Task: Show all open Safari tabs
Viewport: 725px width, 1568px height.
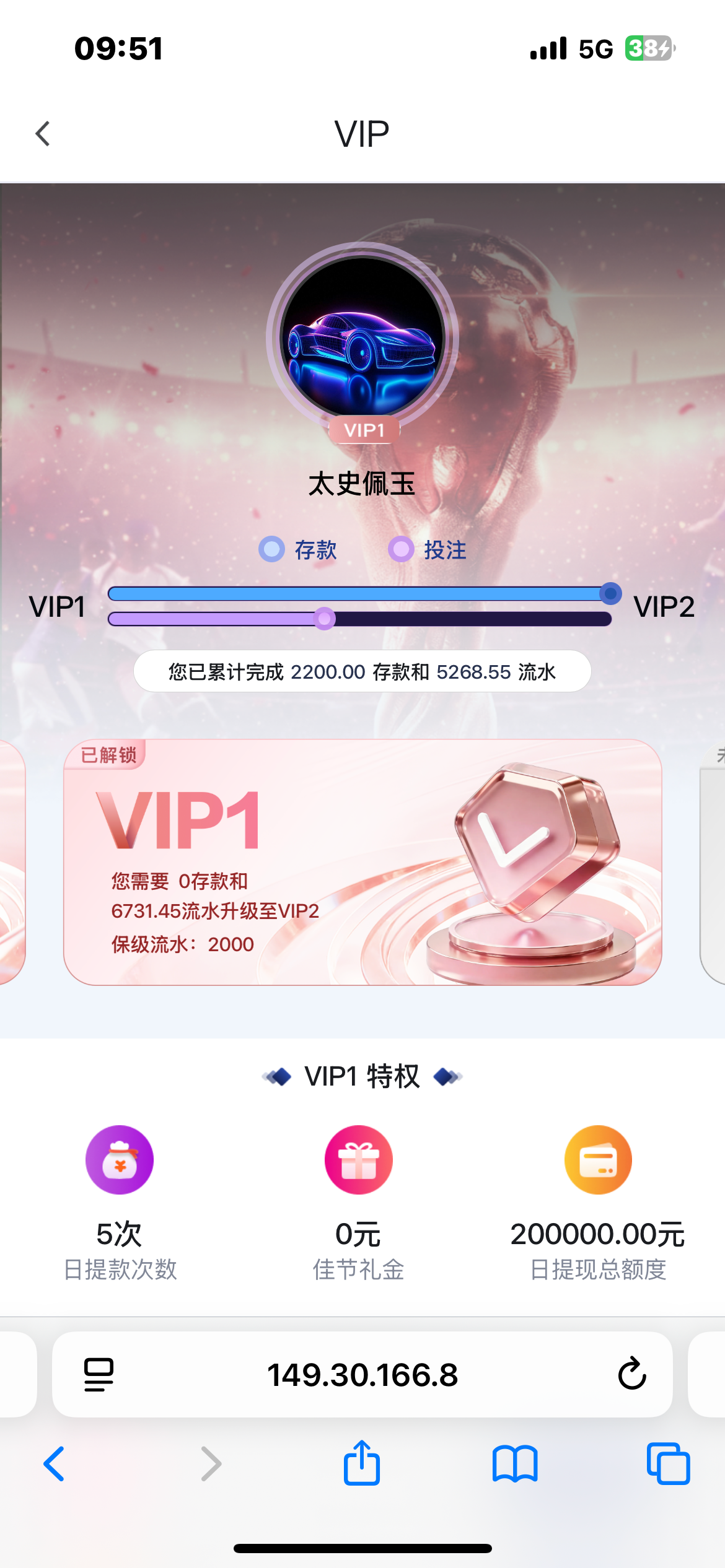Action: tap(667, 1464)
